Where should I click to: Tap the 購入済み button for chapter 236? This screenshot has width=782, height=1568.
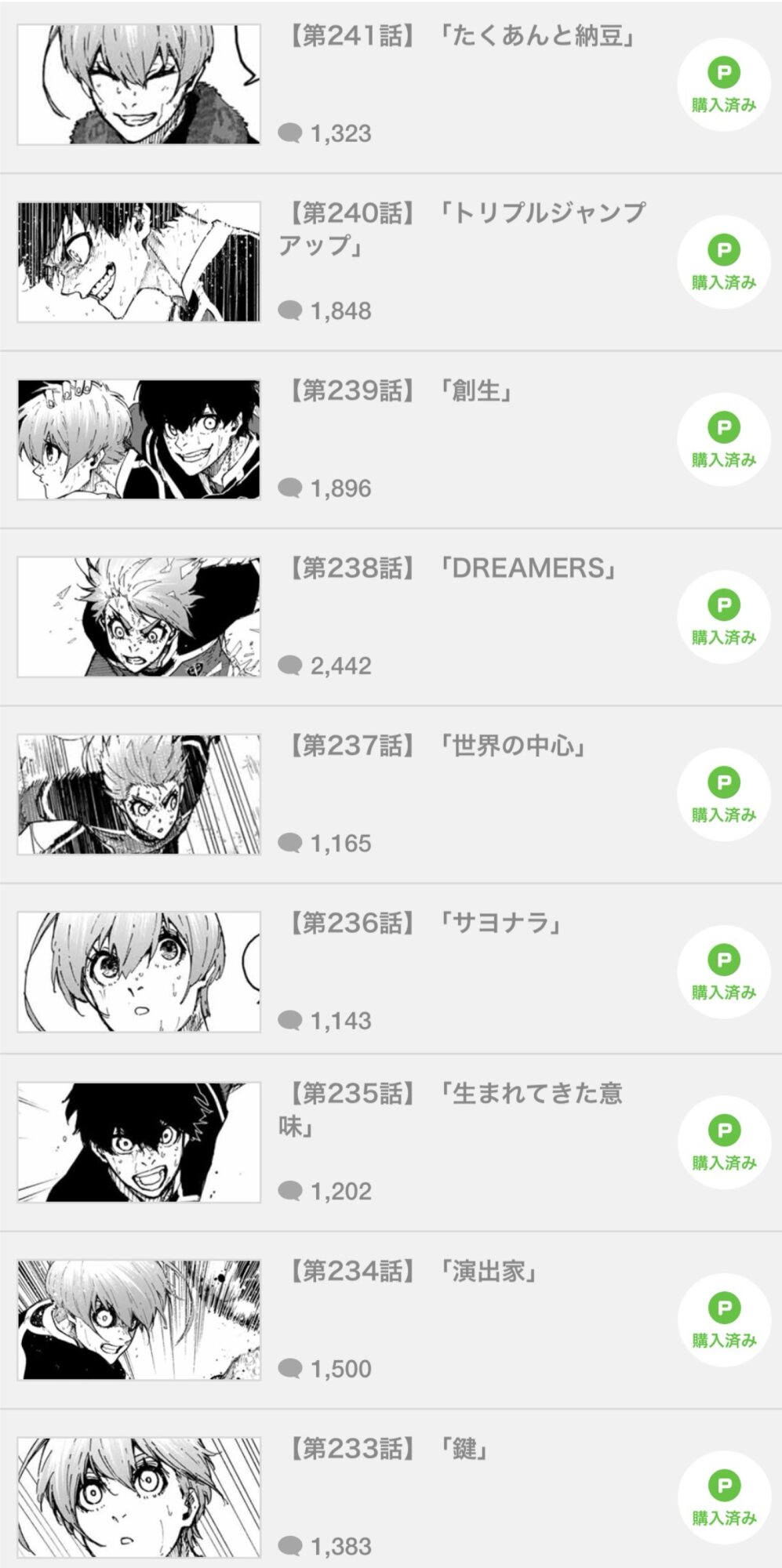click(723, 972)
